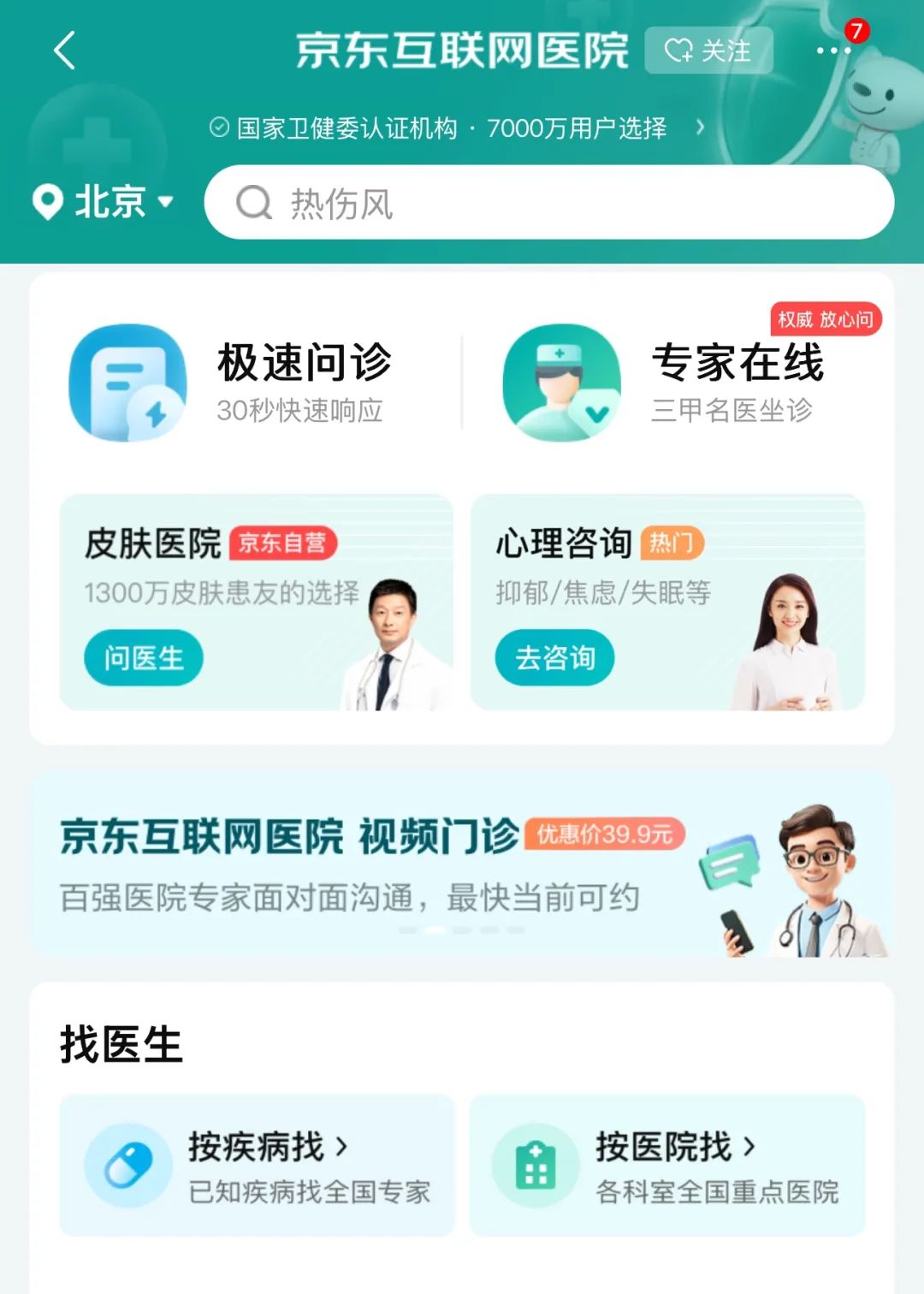Open the three-dot overflow menu
The width and height of the screenshot is (924, 1294).
(x=832, y=50)
